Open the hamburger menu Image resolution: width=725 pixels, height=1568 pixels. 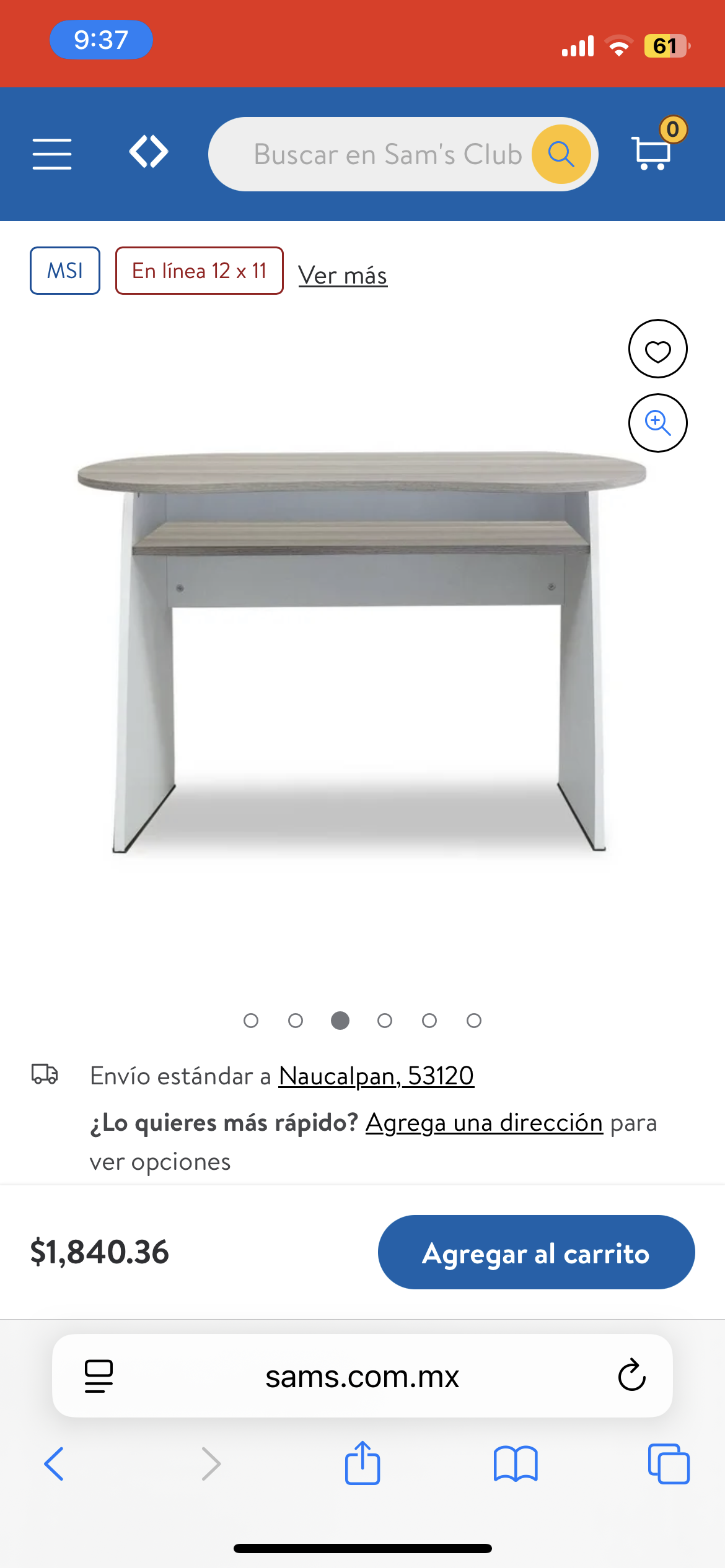(52, 154)
